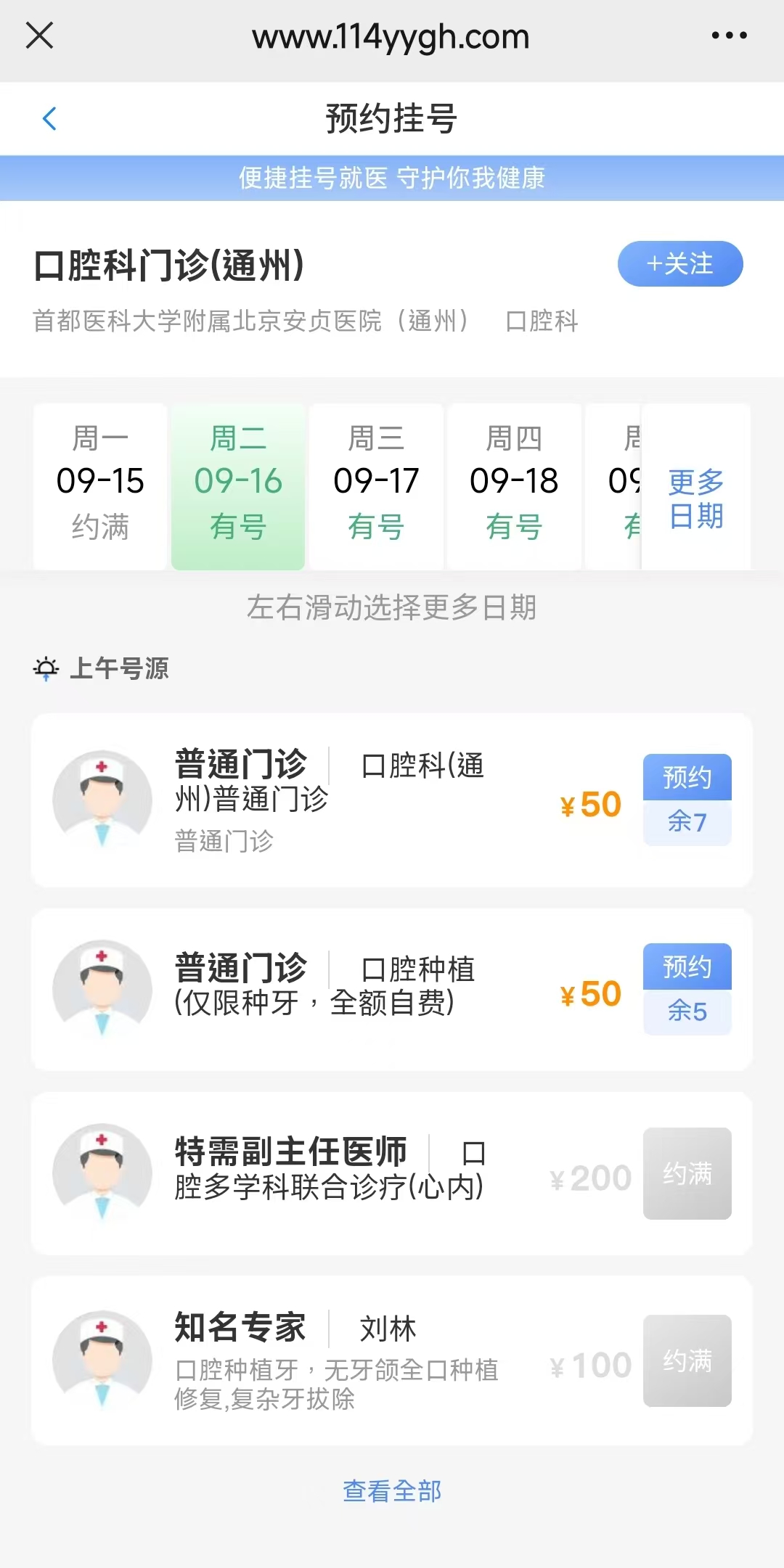Tap the morning sun icon beside 上午号源

[46, 668]
